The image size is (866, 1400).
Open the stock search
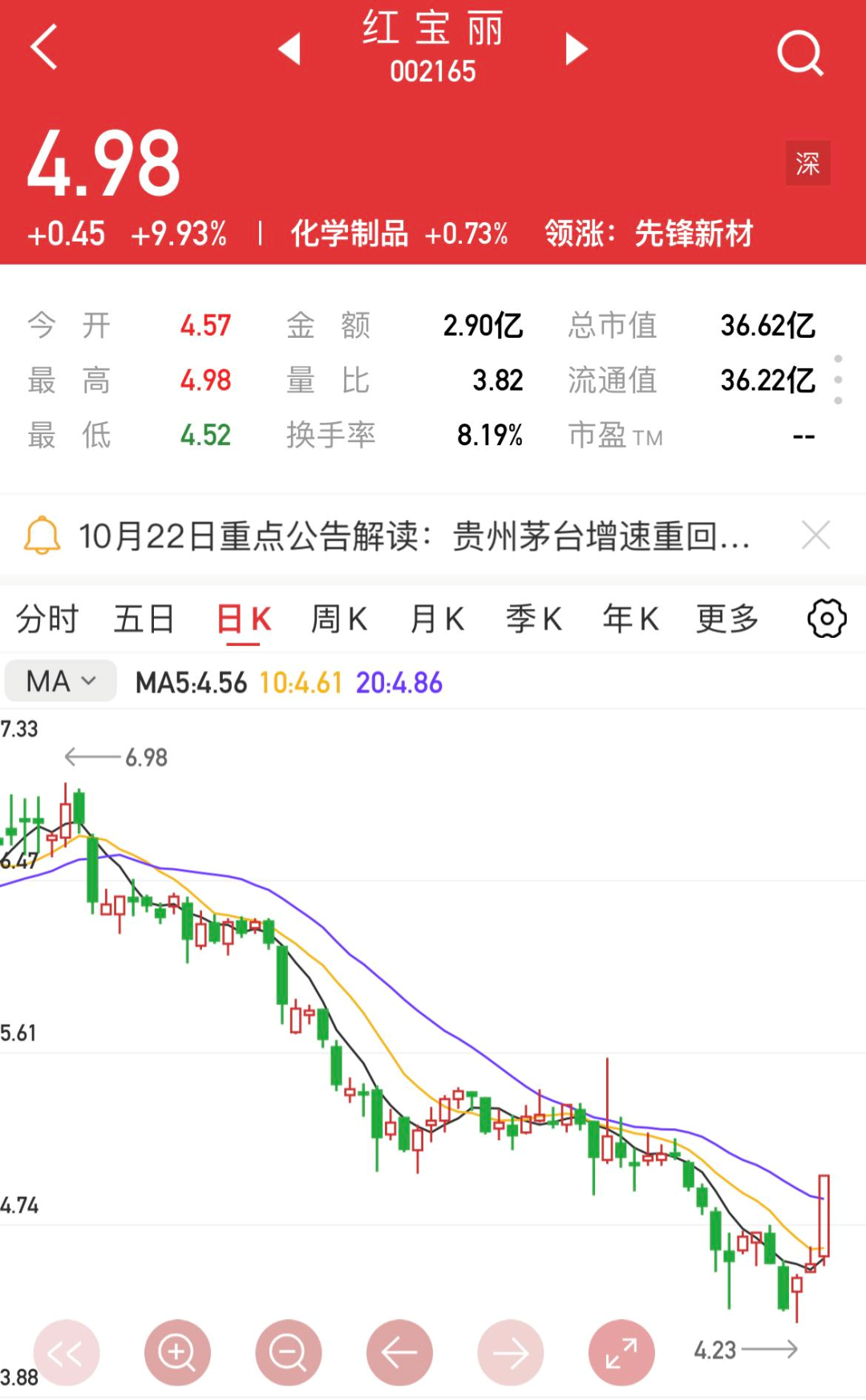pyautogui.click(x=799, y=53)
